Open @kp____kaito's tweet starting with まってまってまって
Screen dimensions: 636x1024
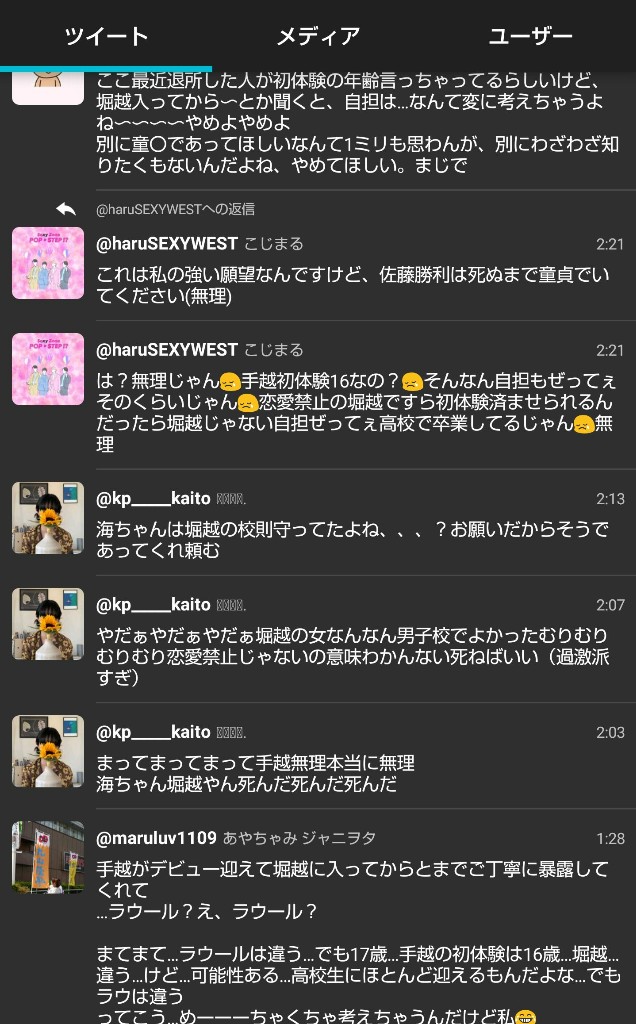tap(352, 774)
